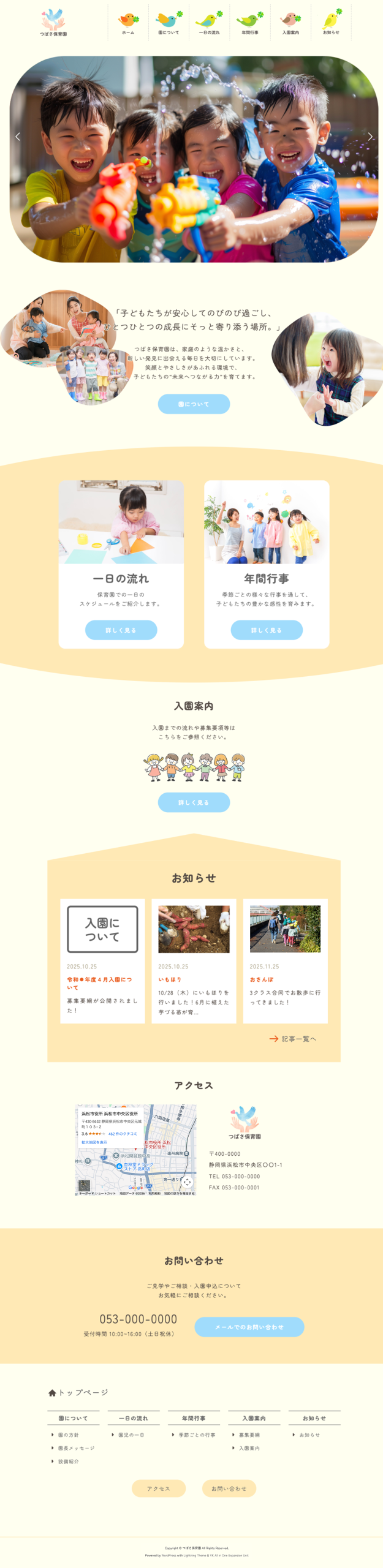The image size is (383, 1568).
Task: Tap メールでのお問い合わせ button
Action: tap(249, 1327)
